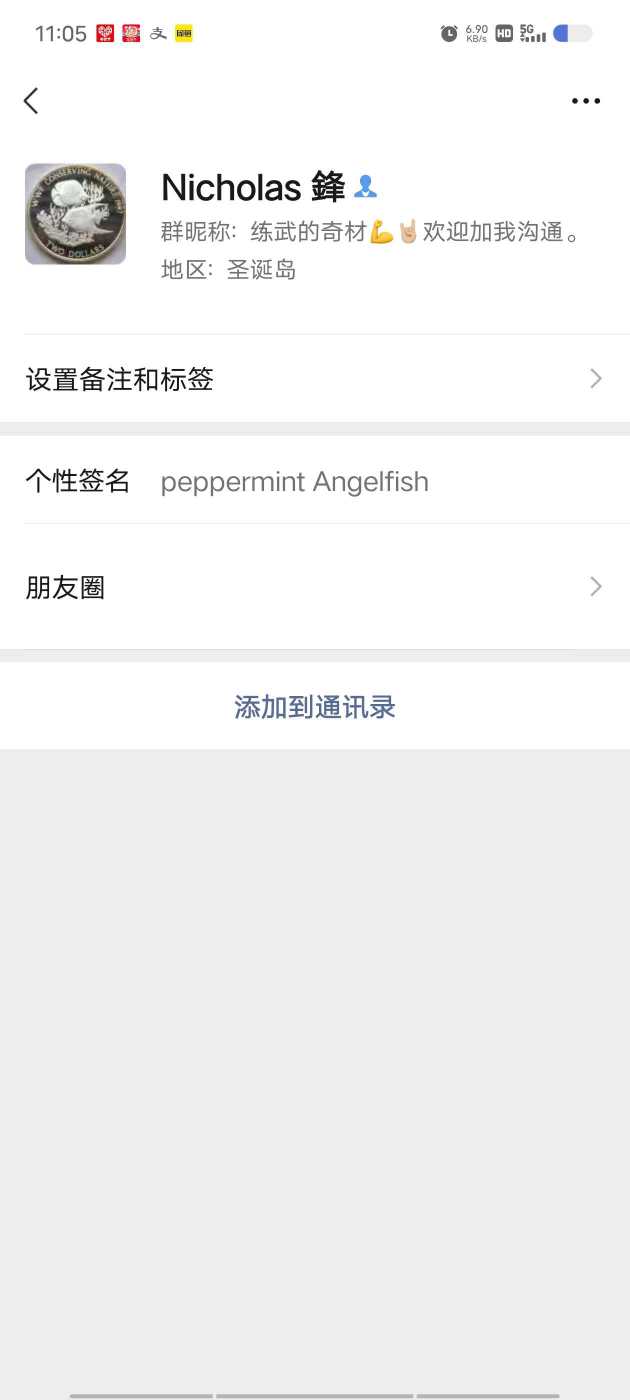Open the three-dot more options menu
This screenshot has width=630, height=1400.
[586, 101]
